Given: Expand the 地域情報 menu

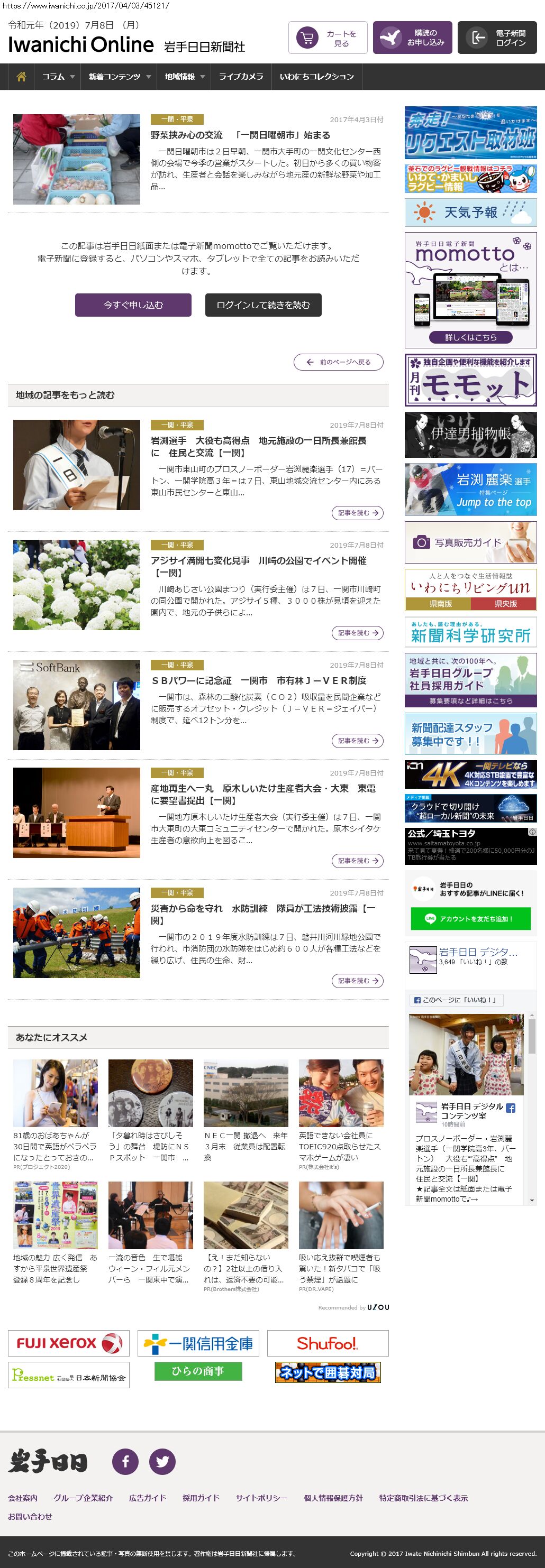Looking at the screenshot, I should click(184, 77).
